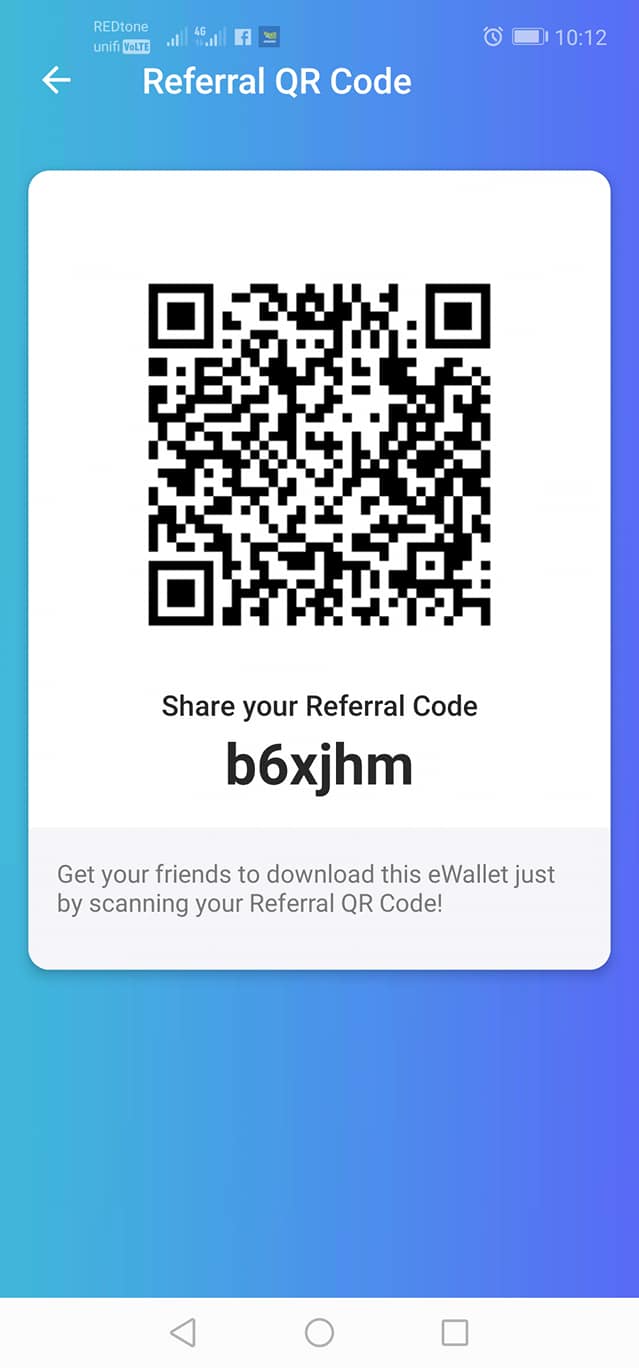Open the recent apps view
Image resolution: width=639 pixels, height=1368 pixels.
tap(455, 1332)
